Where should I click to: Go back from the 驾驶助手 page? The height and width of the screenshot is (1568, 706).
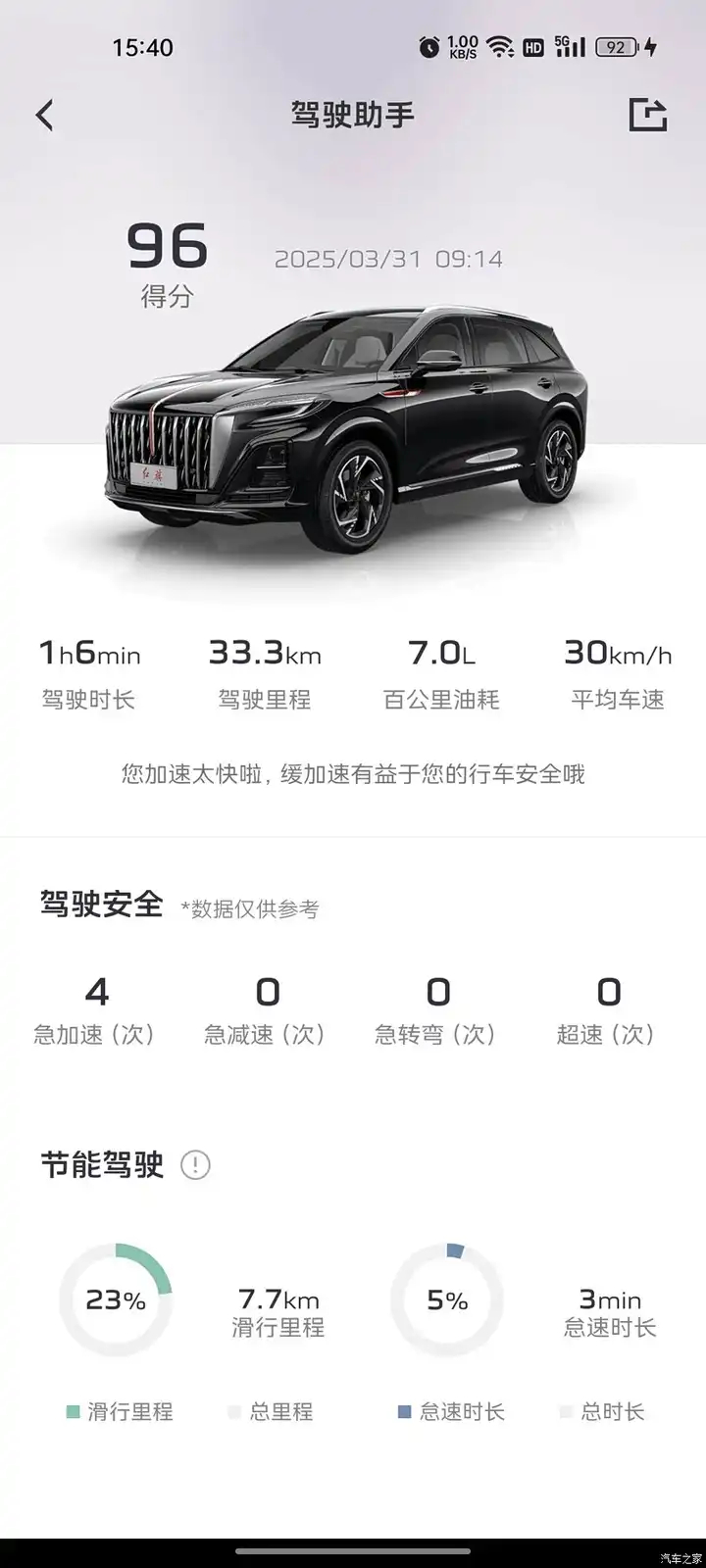(44, 116)
